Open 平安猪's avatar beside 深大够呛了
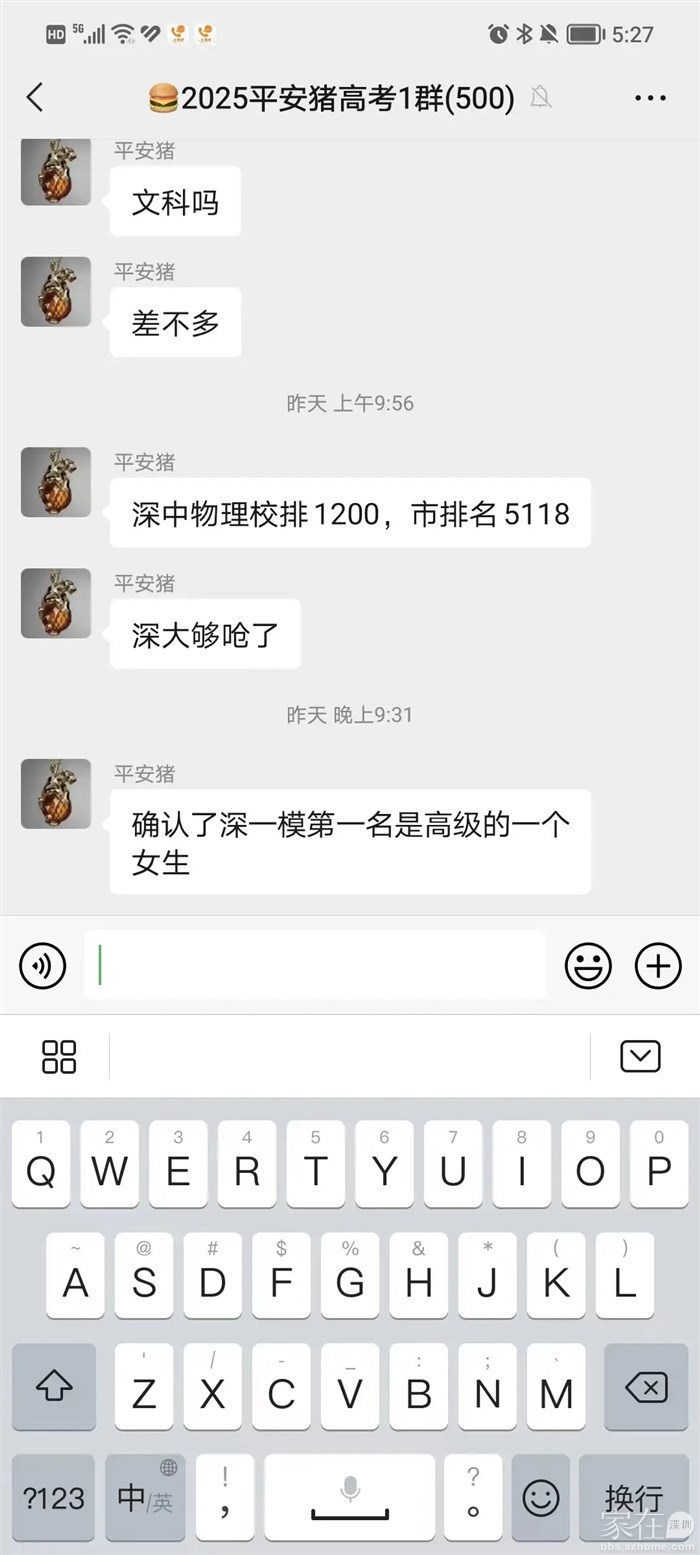The width and height of the screenshot is (700, 1555). [x=56, y=604]
